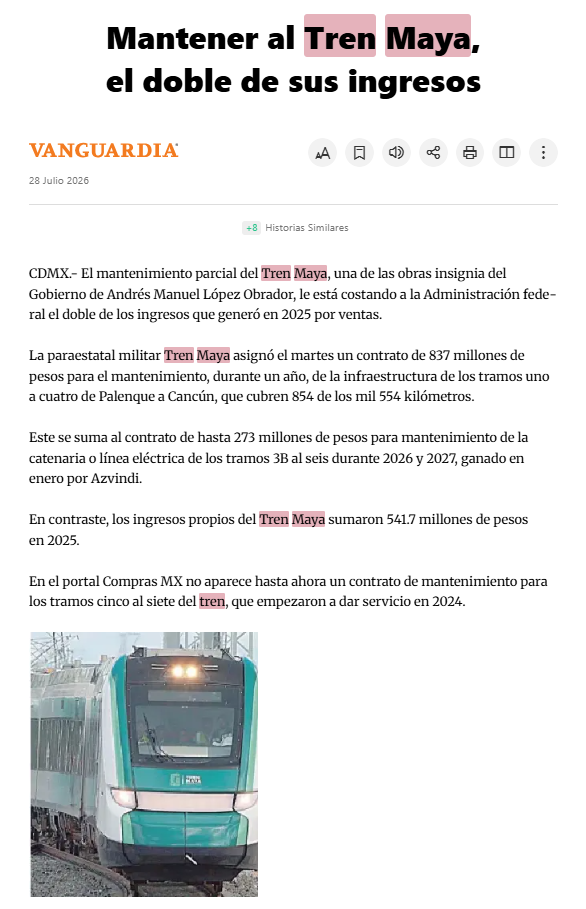
Task: Bookmark this Tren Maya article
Action: [359, 152]
